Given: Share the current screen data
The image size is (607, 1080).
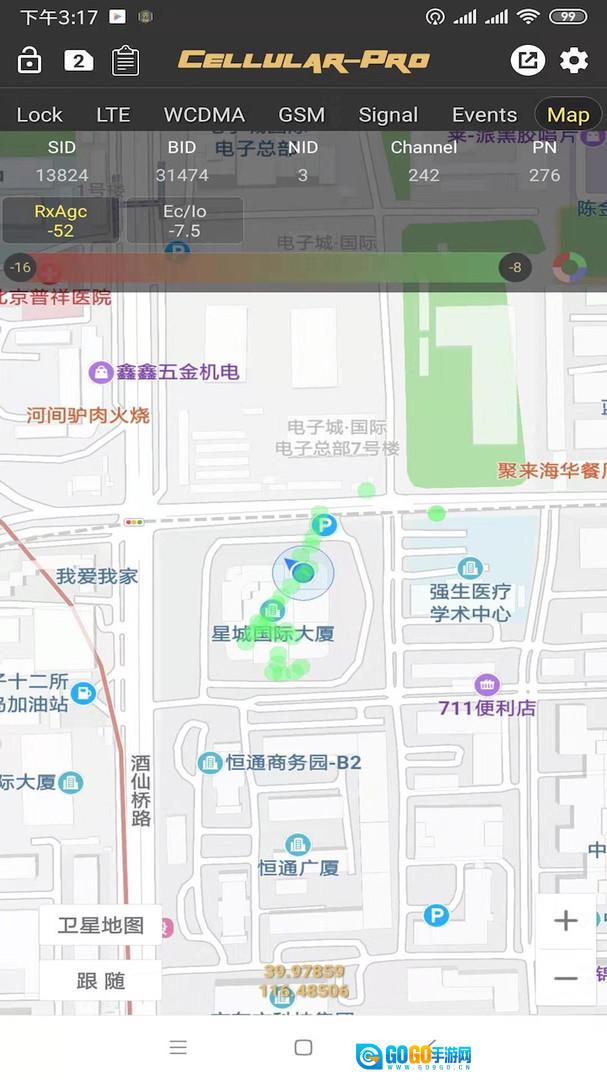Looking at the screenshot, I should pos(527,61).
